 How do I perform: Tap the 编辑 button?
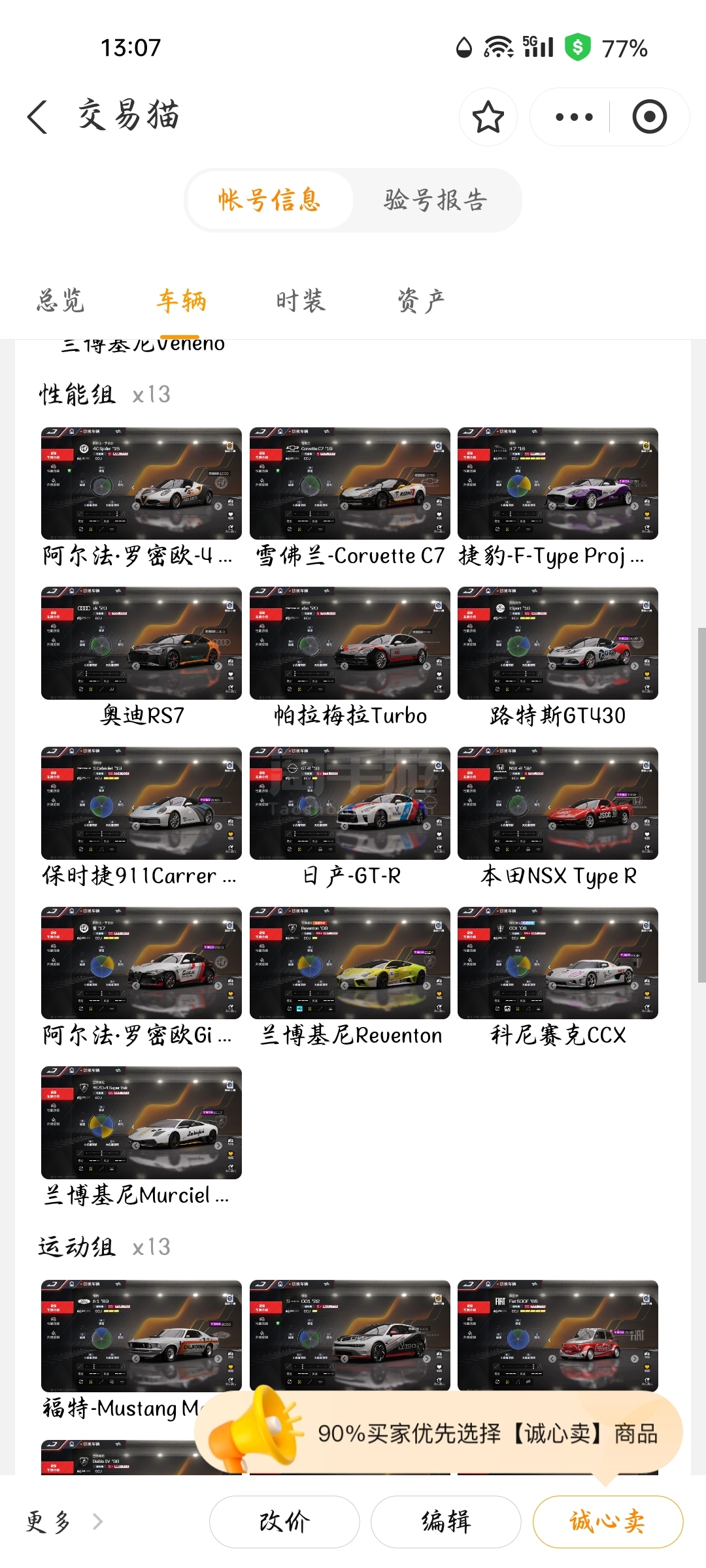pyautogui.click(x=446, y=1522)
